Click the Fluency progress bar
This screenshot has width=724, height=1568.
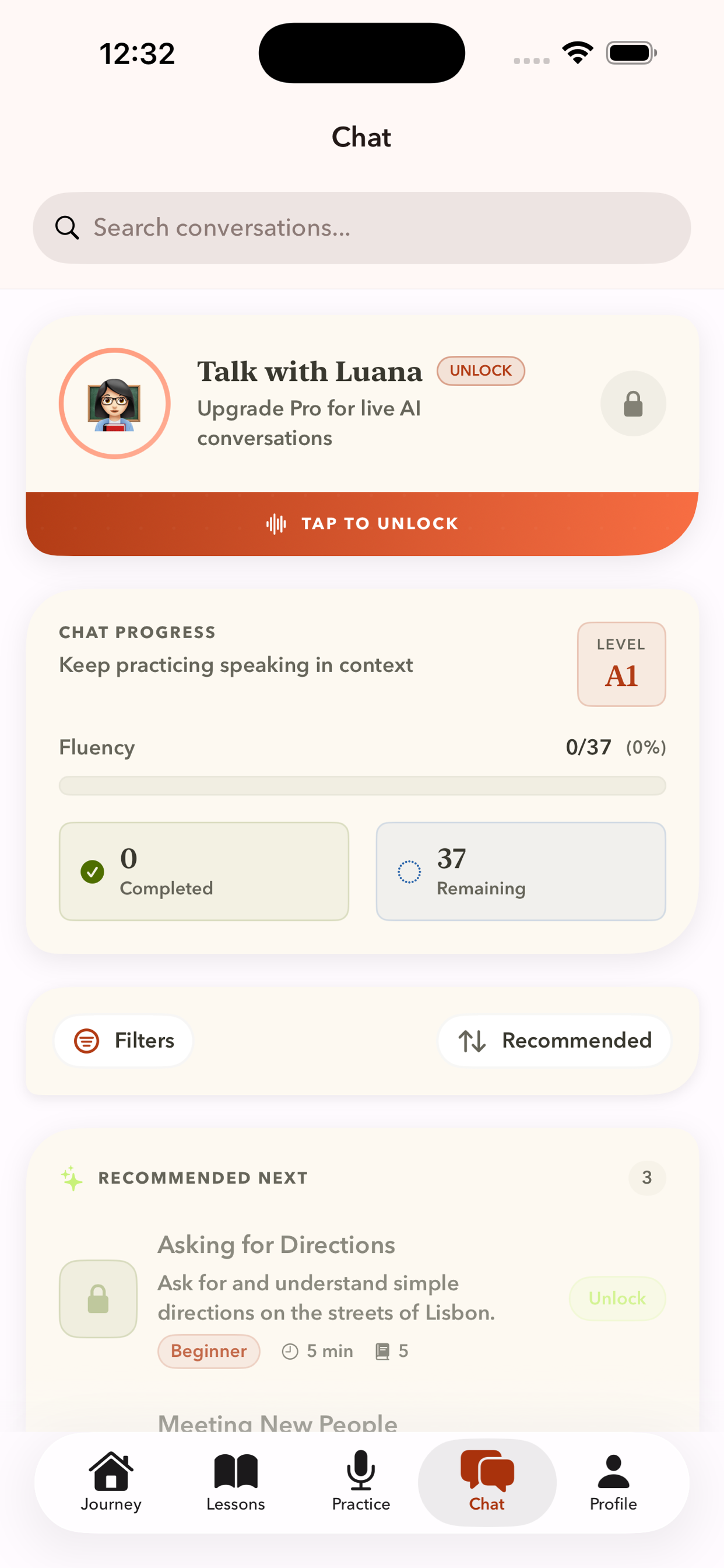tap(362, 786)
